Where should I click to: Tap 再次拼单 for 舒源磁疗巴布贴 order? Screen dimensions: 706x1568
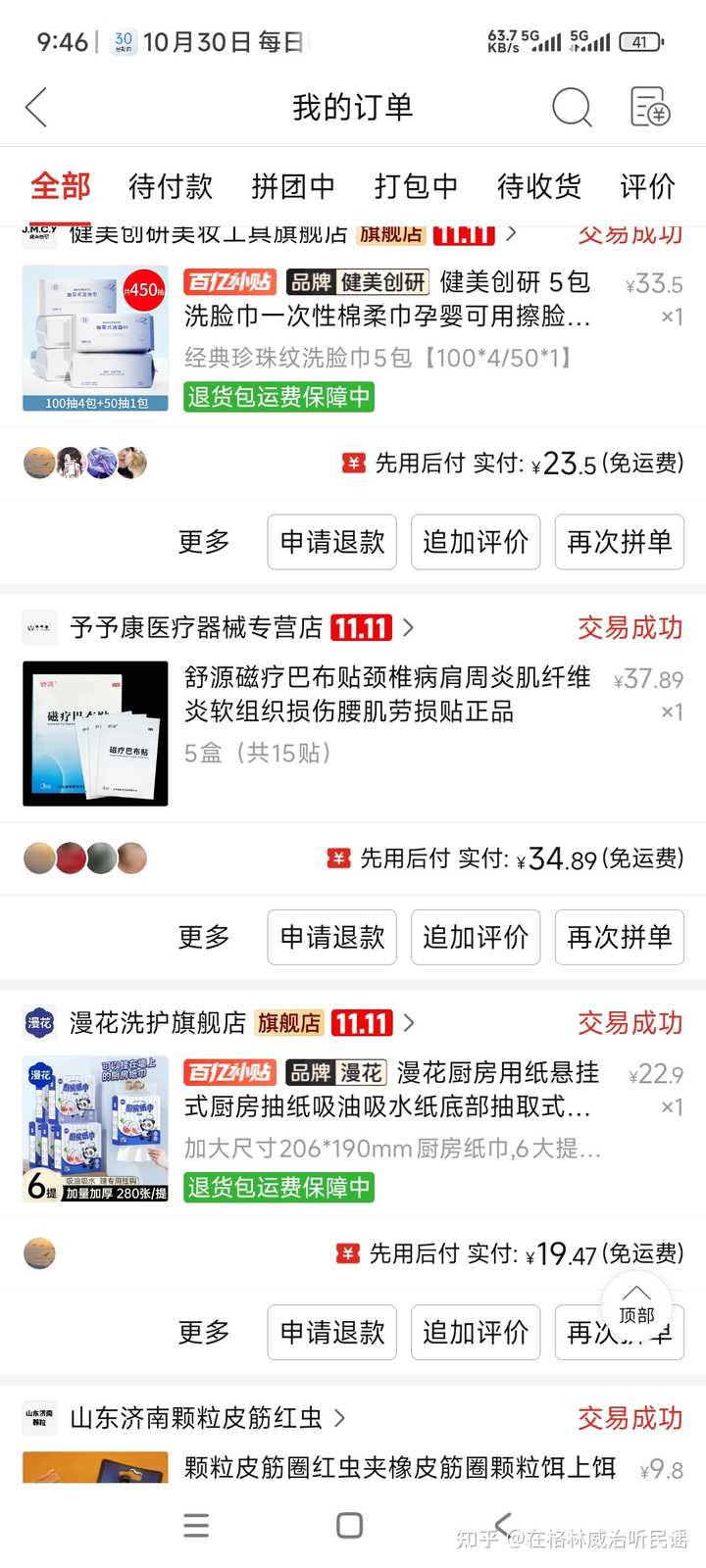[x=619, y=937]
